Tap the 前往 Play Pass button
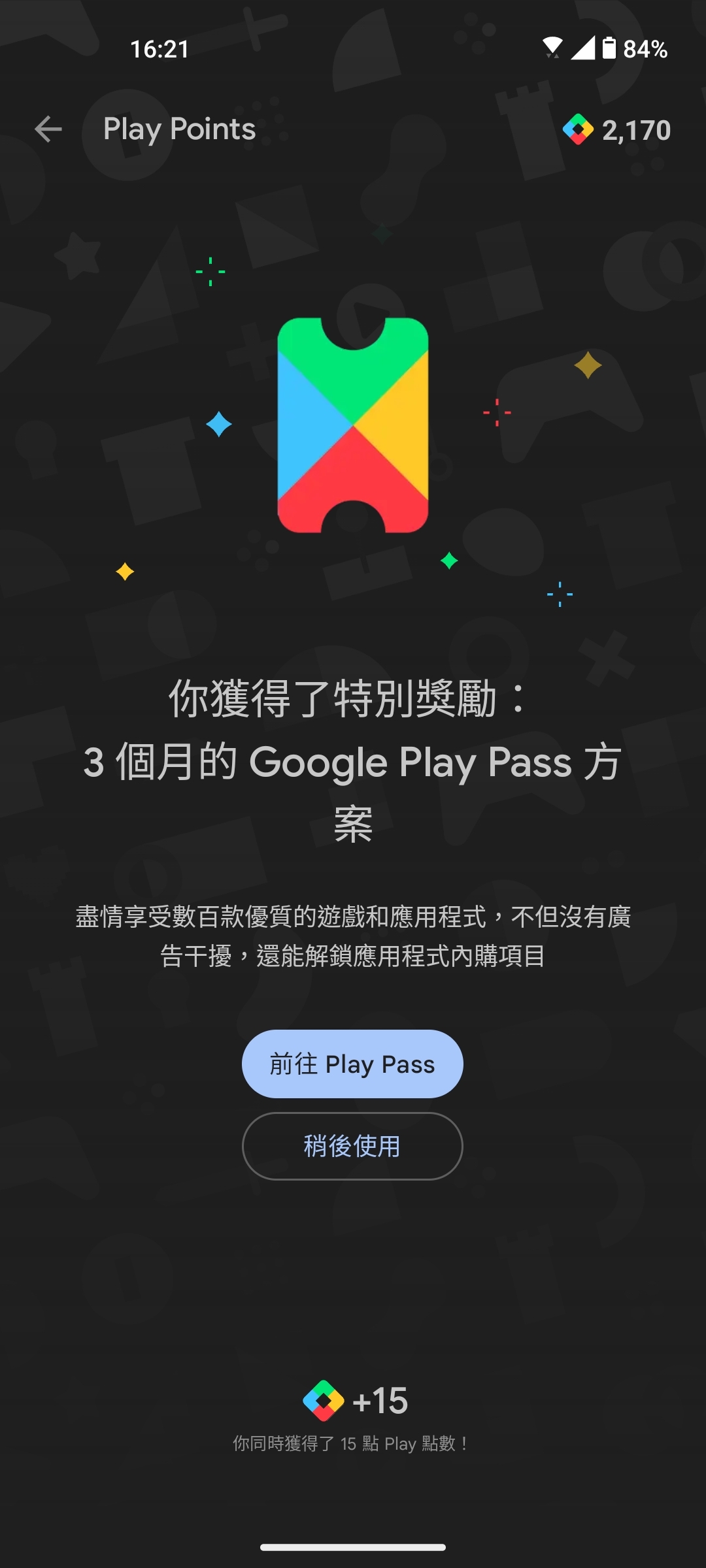This screenshot has width=706, height=1568. pos(352,1064)
